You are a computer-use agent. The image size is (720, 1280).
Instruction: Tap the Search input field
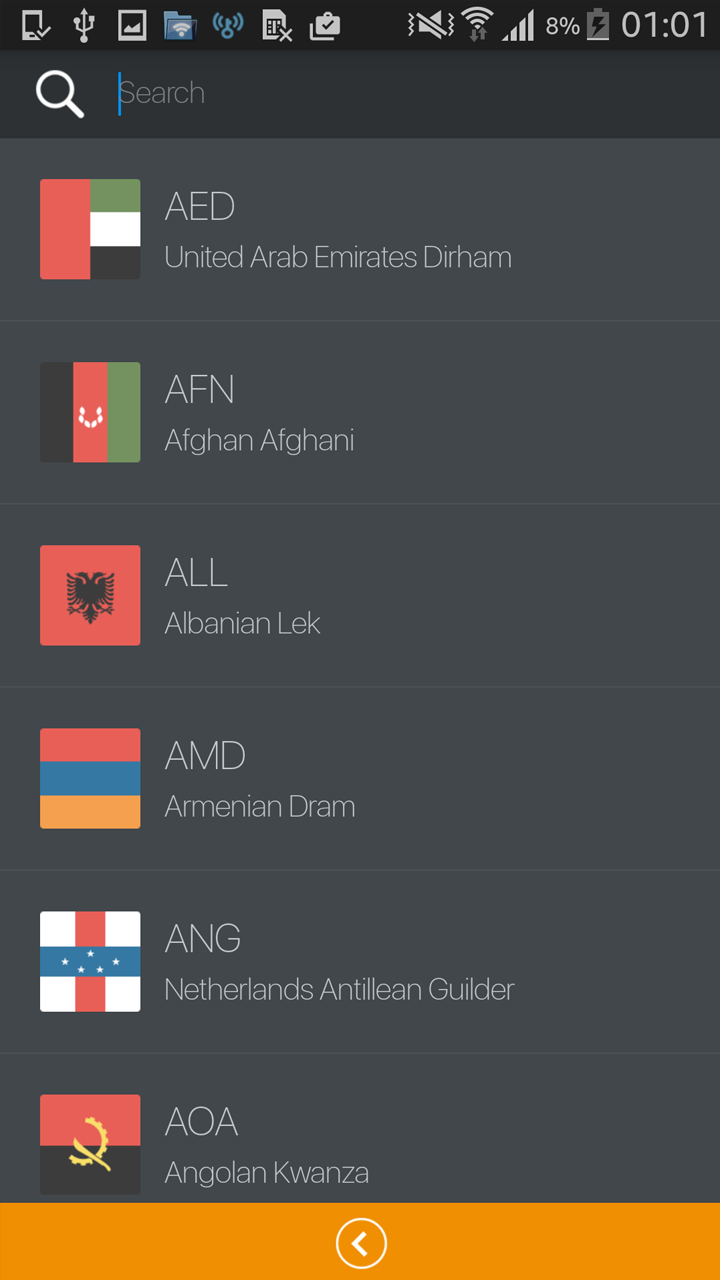click(x=400, y=93)
